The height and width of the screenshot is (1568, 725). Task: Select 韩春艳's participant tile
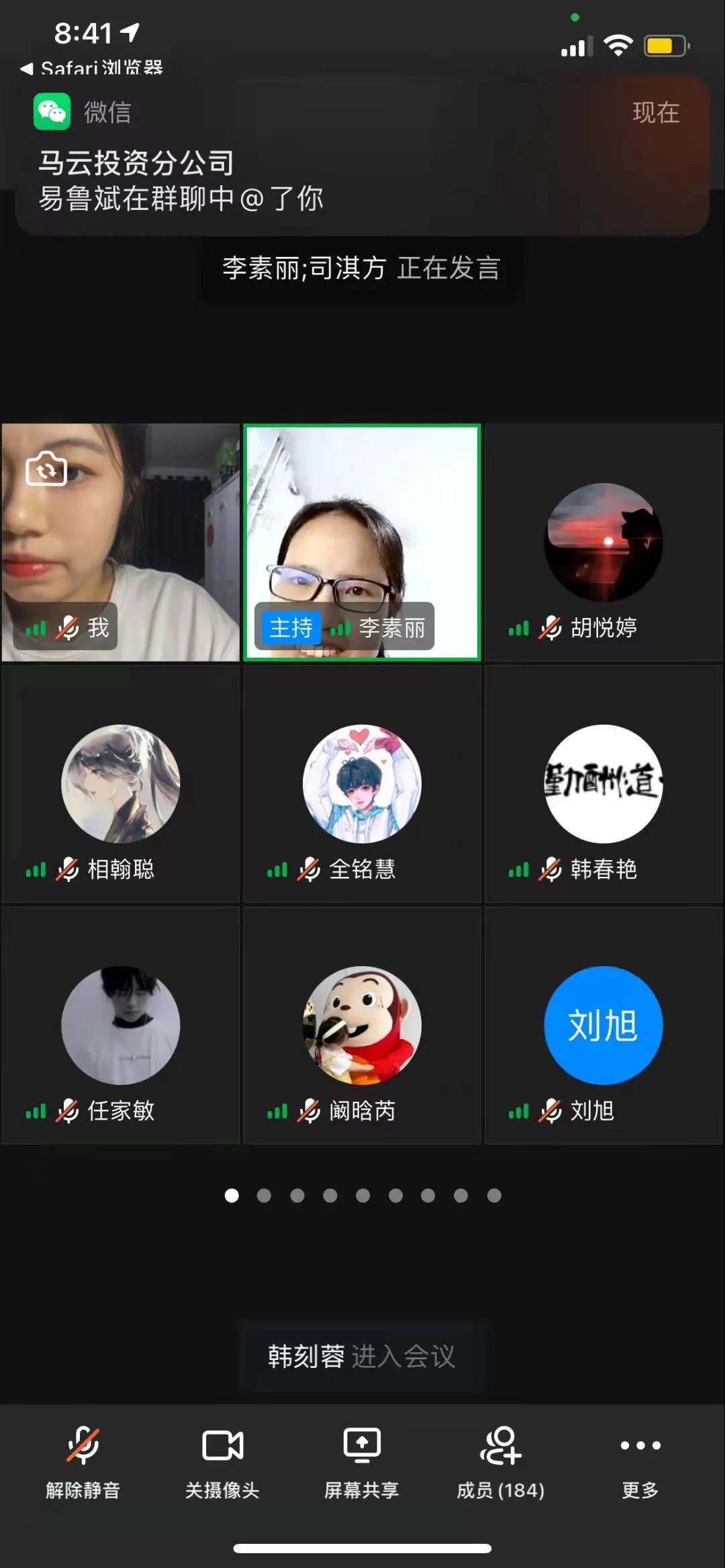pyautogui.click(x=603, y=784)
